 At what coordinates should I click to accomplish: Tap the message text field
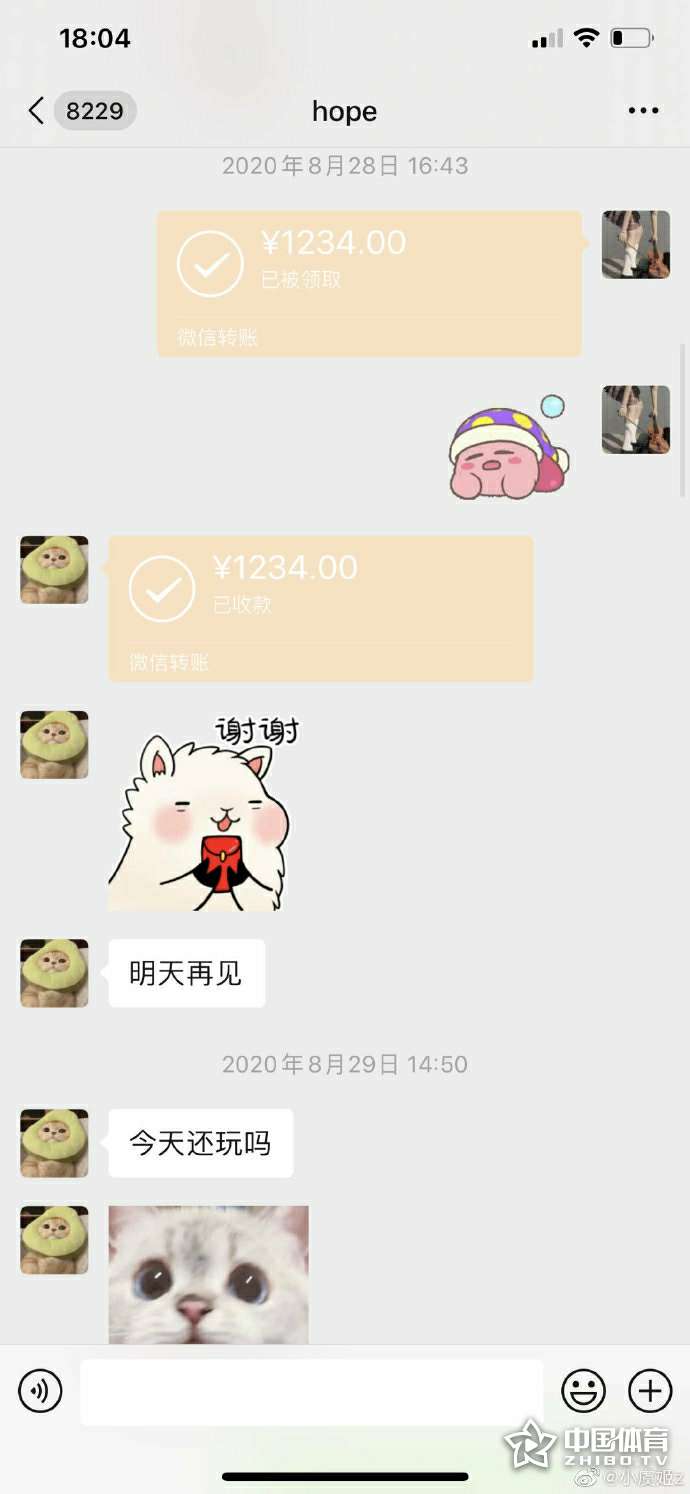click(x=312, y=1391)
